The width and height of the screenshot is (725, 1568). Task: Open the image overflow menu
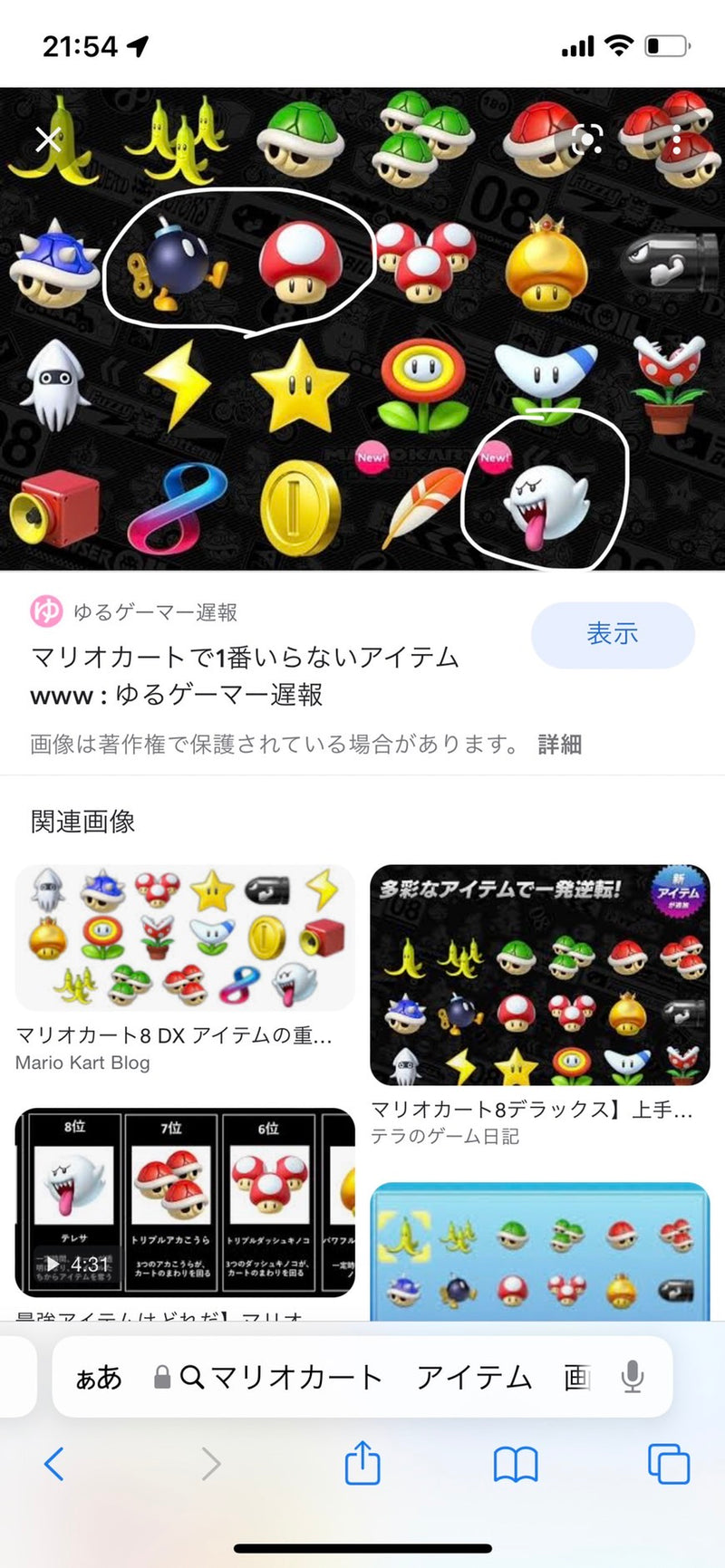pos(677,139)
